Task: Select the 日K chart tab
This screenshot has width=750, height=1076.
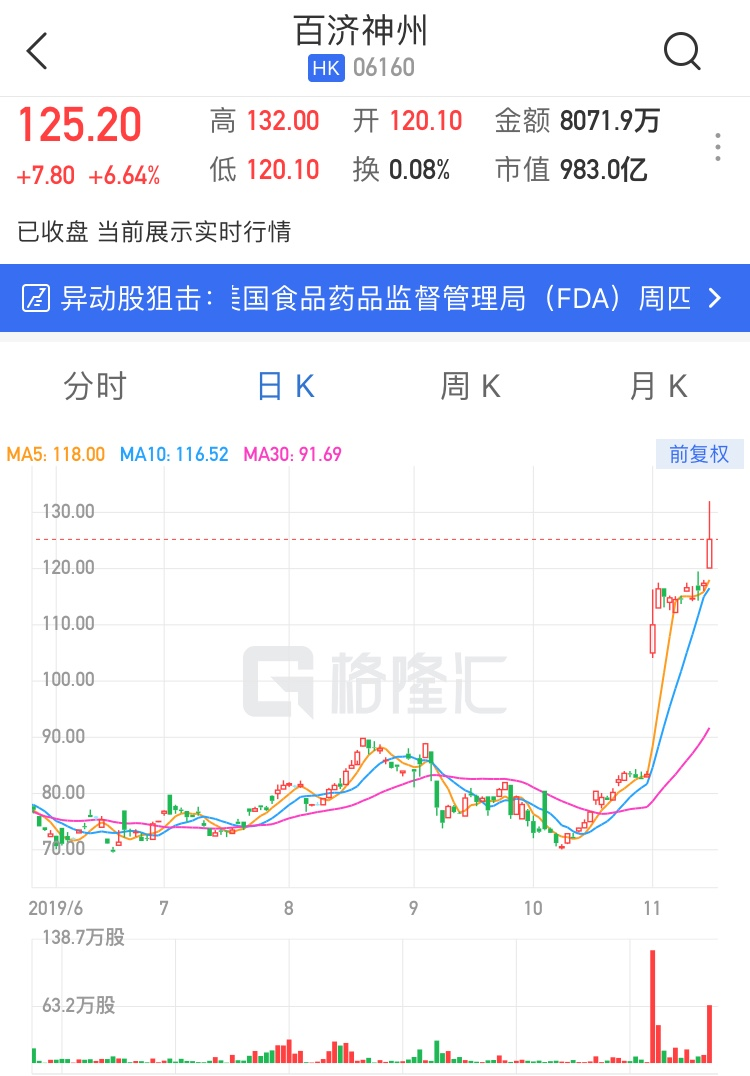Action: [286, 386]
